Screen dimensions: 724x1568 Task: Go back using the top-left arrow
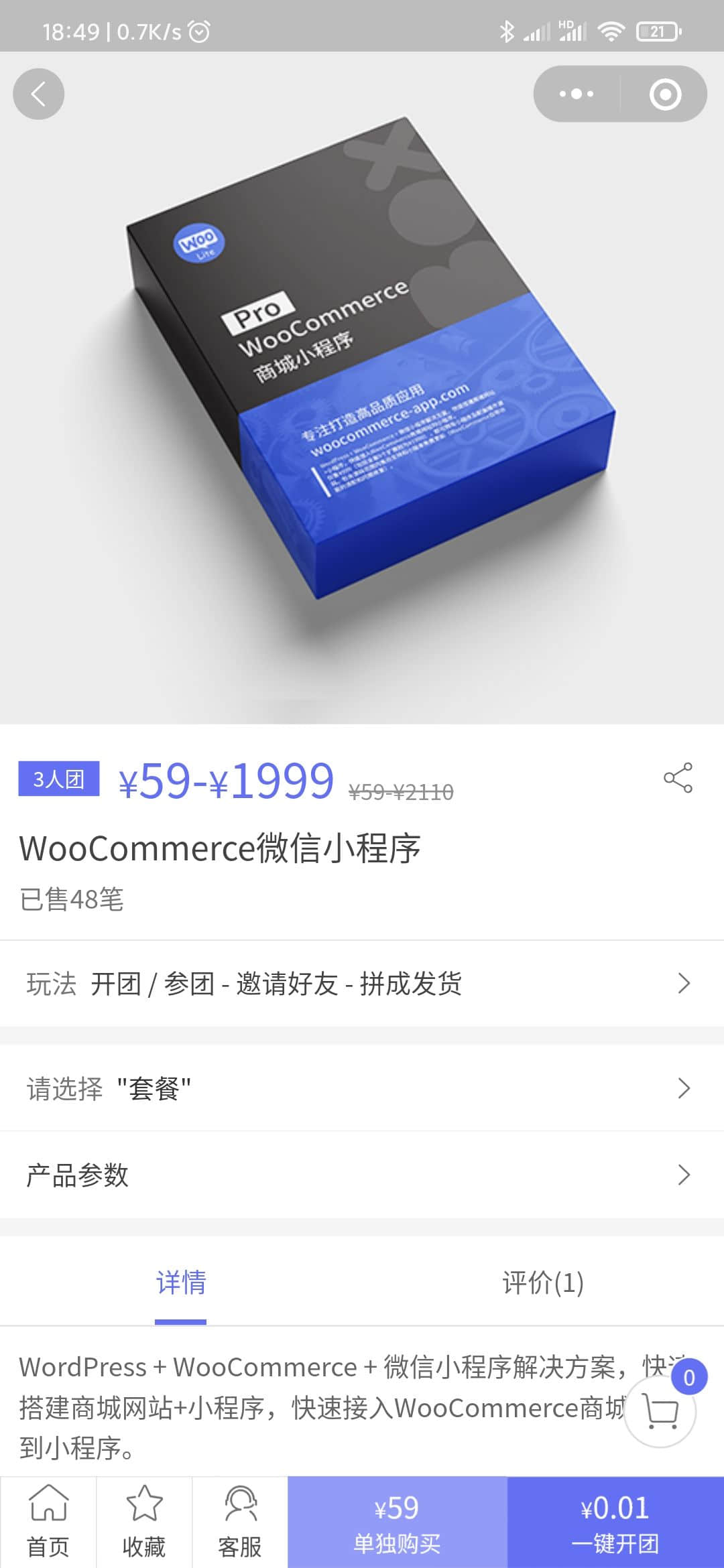click(x=38, y=94)
